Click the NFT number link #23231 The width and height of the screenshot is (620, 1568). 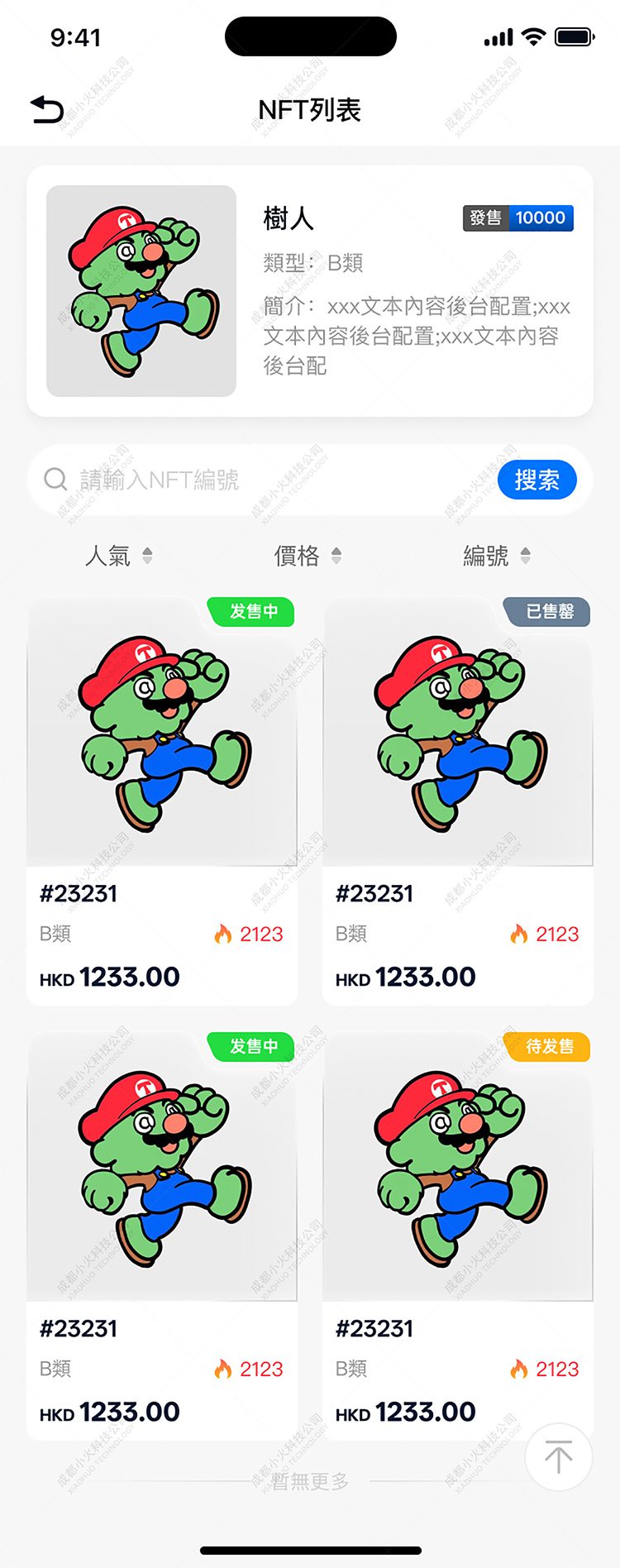click(79, 893)
